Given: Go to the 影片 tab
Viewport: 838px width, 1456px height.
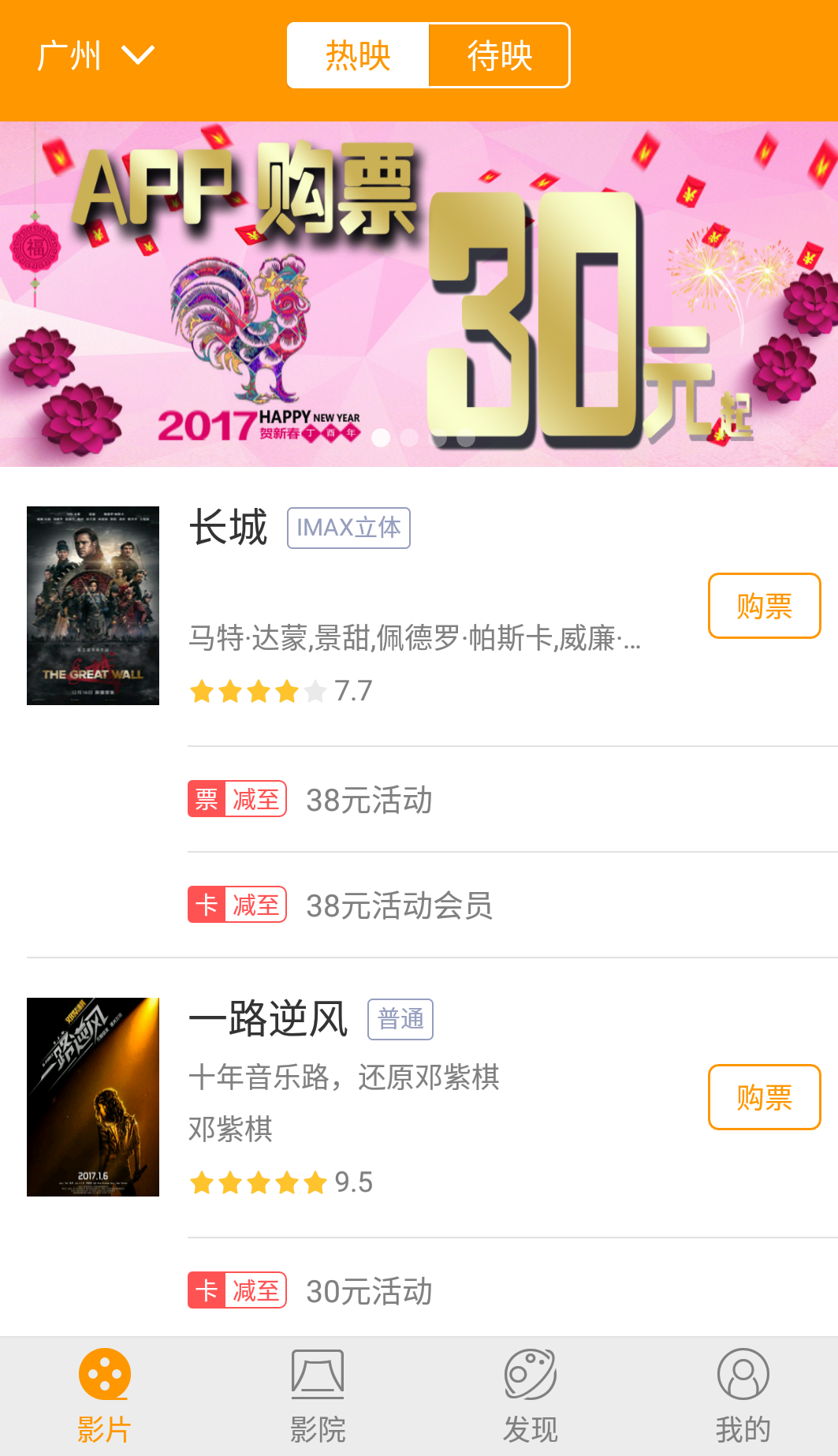Looking at the screenshot, I should coord(104,1396).
